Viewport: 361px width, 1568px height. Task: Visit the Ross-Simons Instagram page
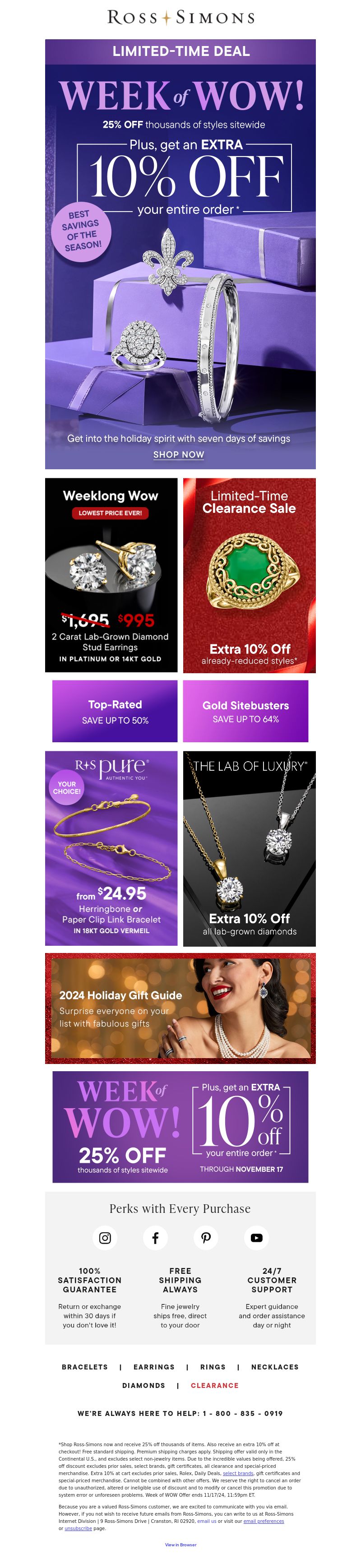105,1237
